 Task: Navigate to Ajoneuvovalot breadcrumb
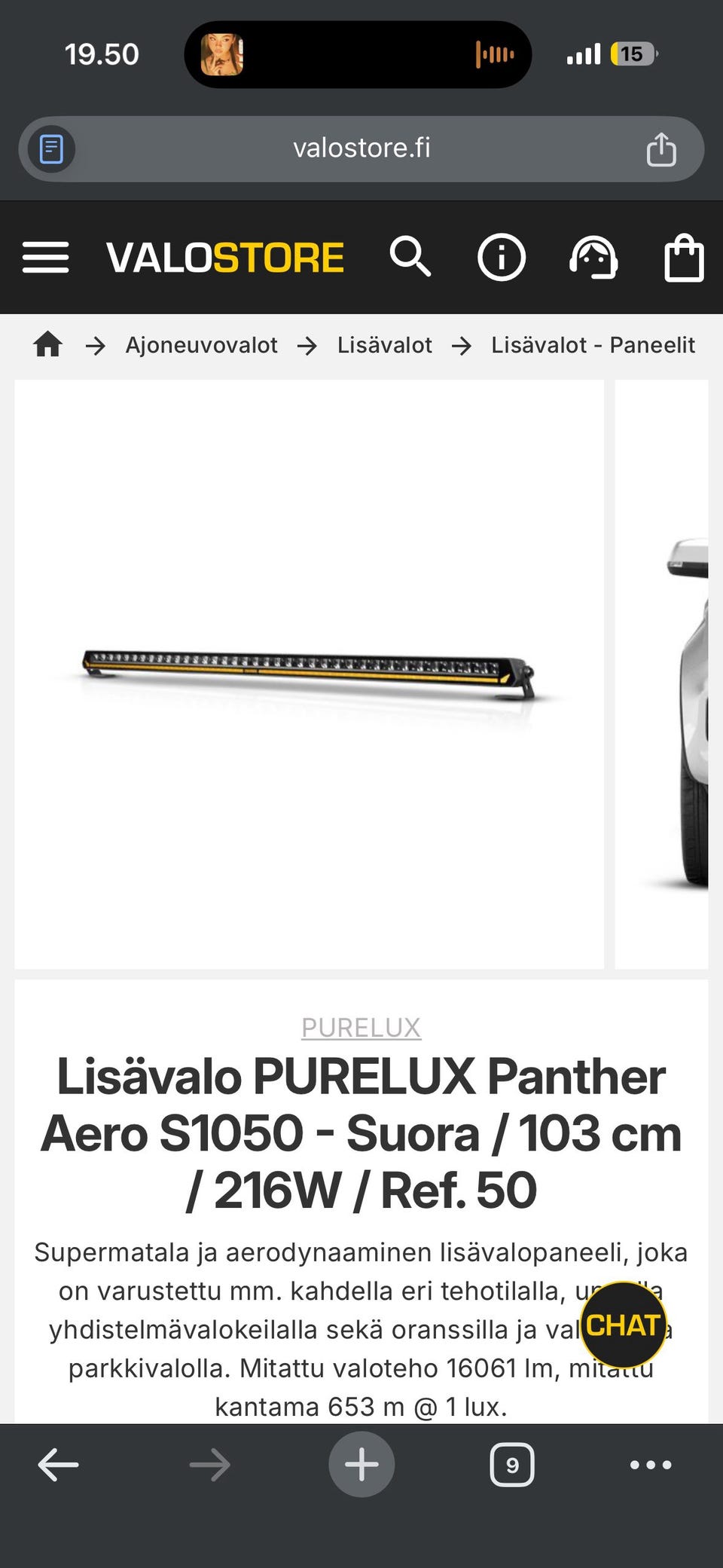click(x=201, y=345)
